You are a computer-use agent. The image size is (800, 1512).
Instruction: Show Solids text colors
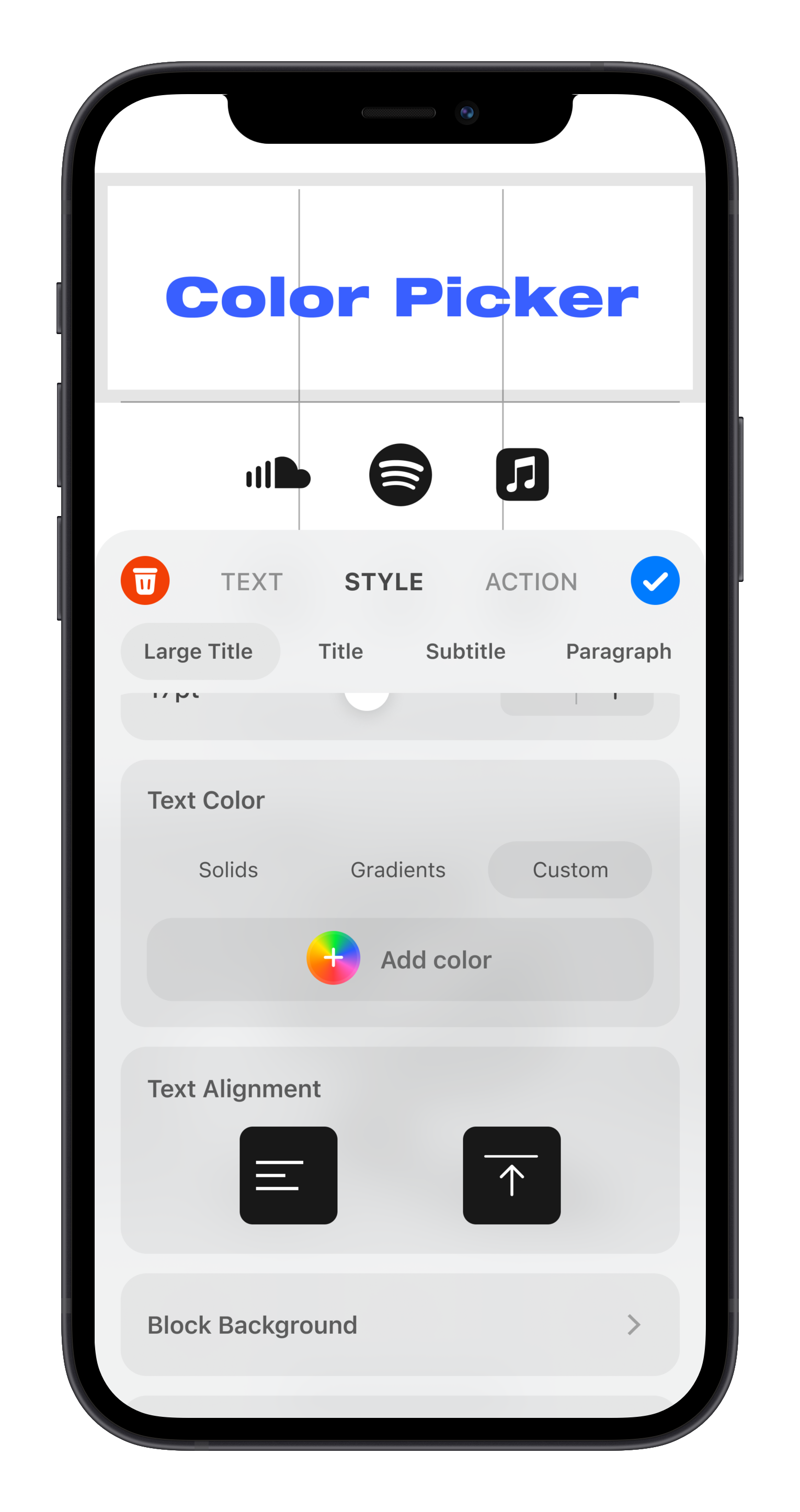point(228,869)
